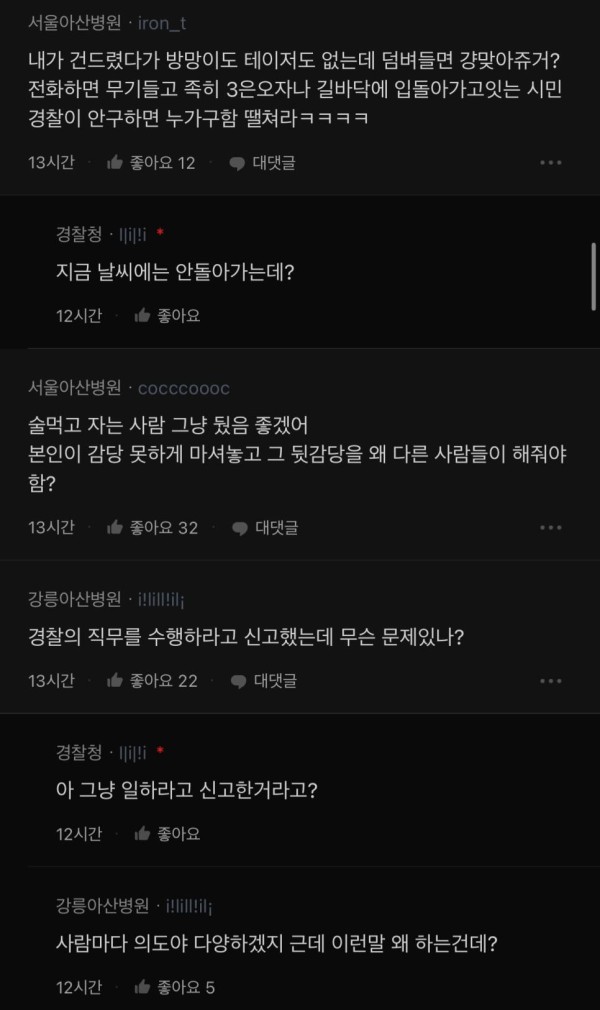This screenshot has width=600, height=1010.
Task: Like the 강릉아산병원 comment with 22 likes
Action: (x=152, y=680)
